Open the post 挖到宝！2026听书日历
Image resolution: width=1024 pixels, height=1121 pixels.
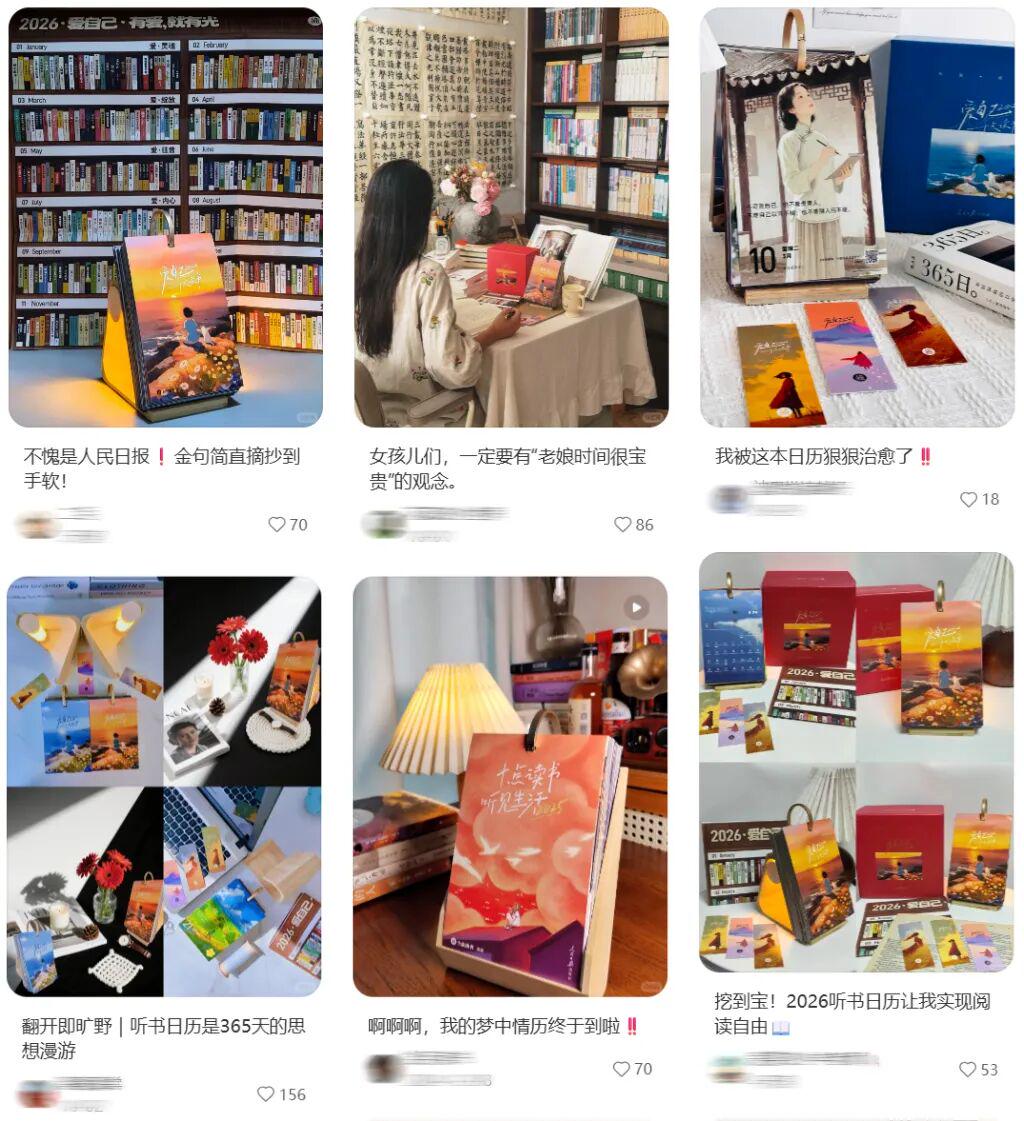click(856, 761)
